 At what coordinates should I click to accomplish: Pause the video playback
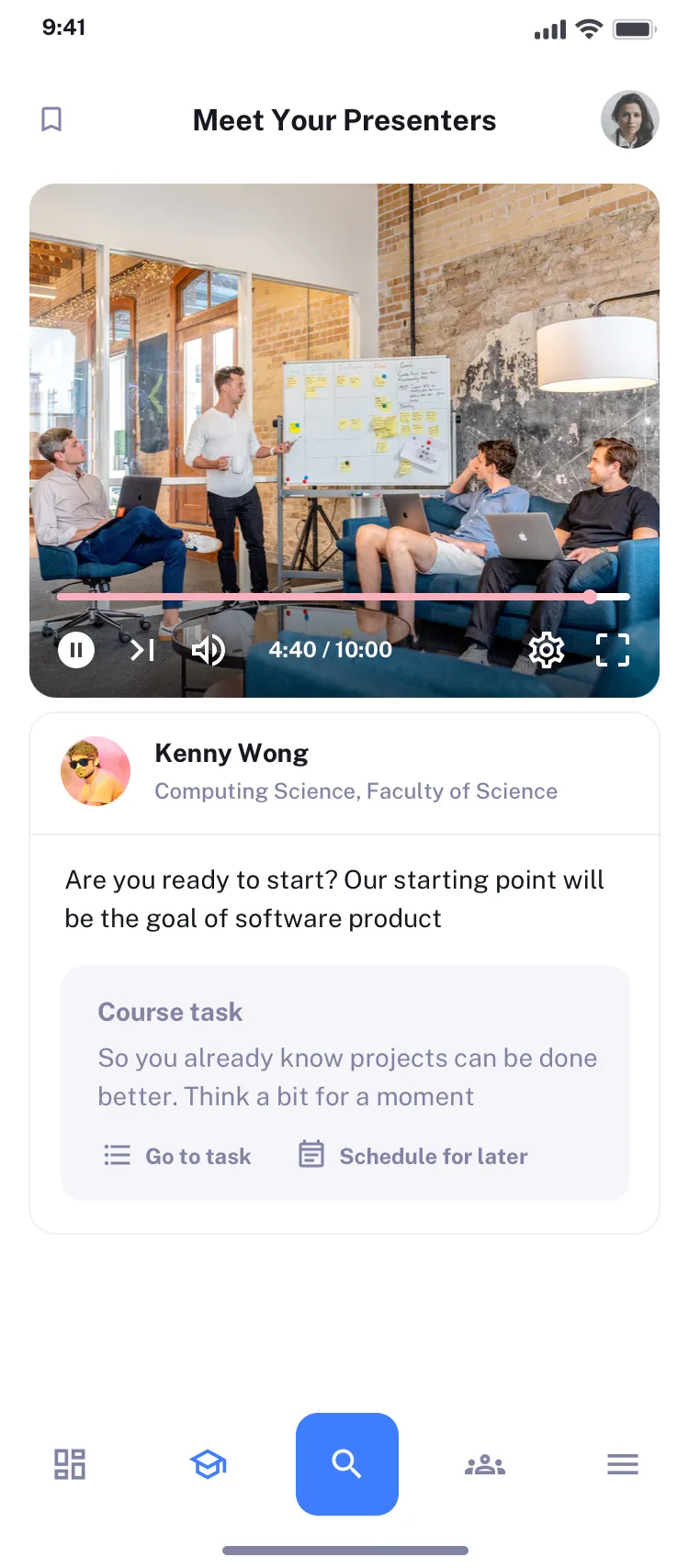(76, 650)
